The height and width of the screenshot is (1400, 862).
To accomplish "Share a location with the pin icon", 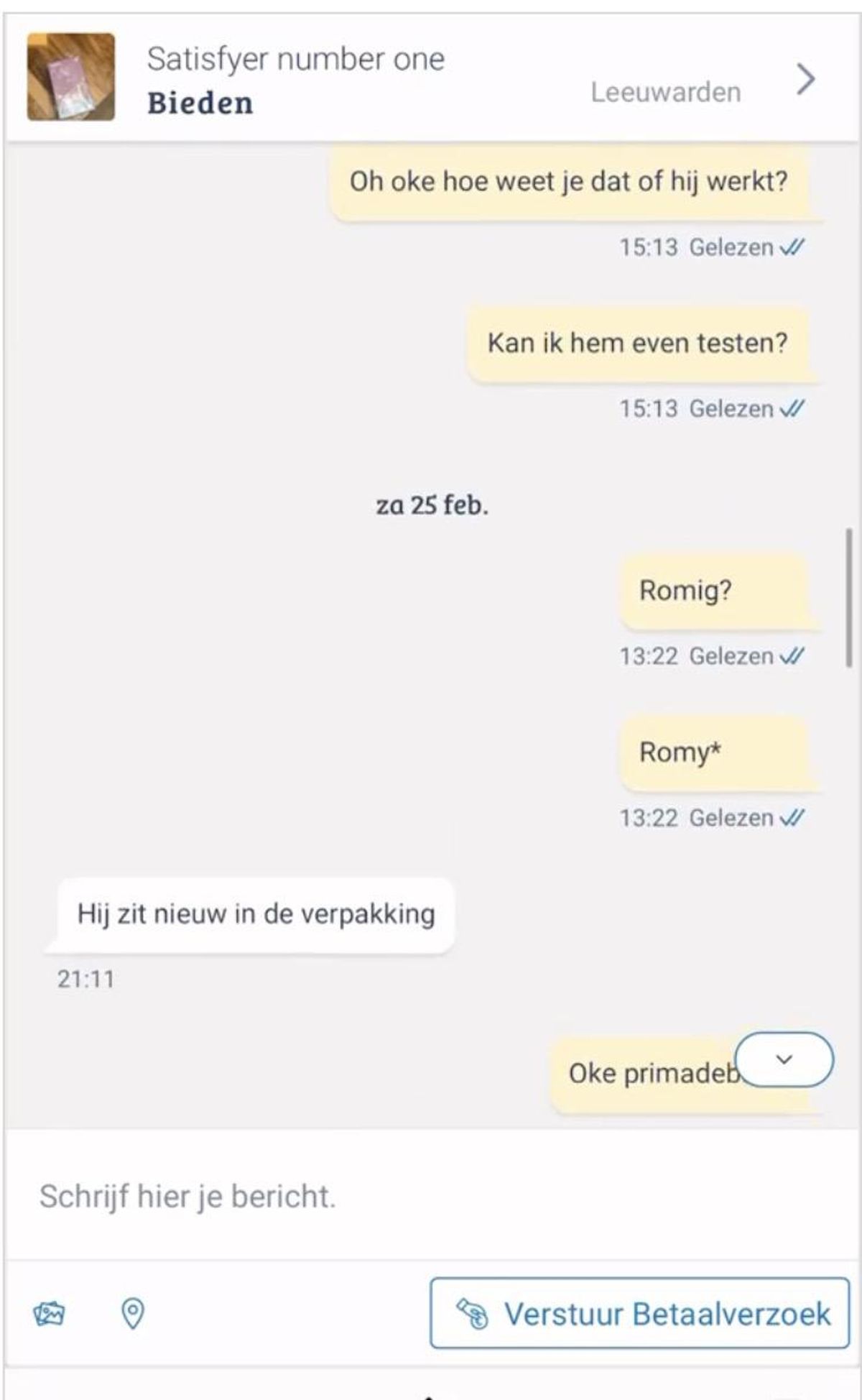I will click(x=132, y=1314).
